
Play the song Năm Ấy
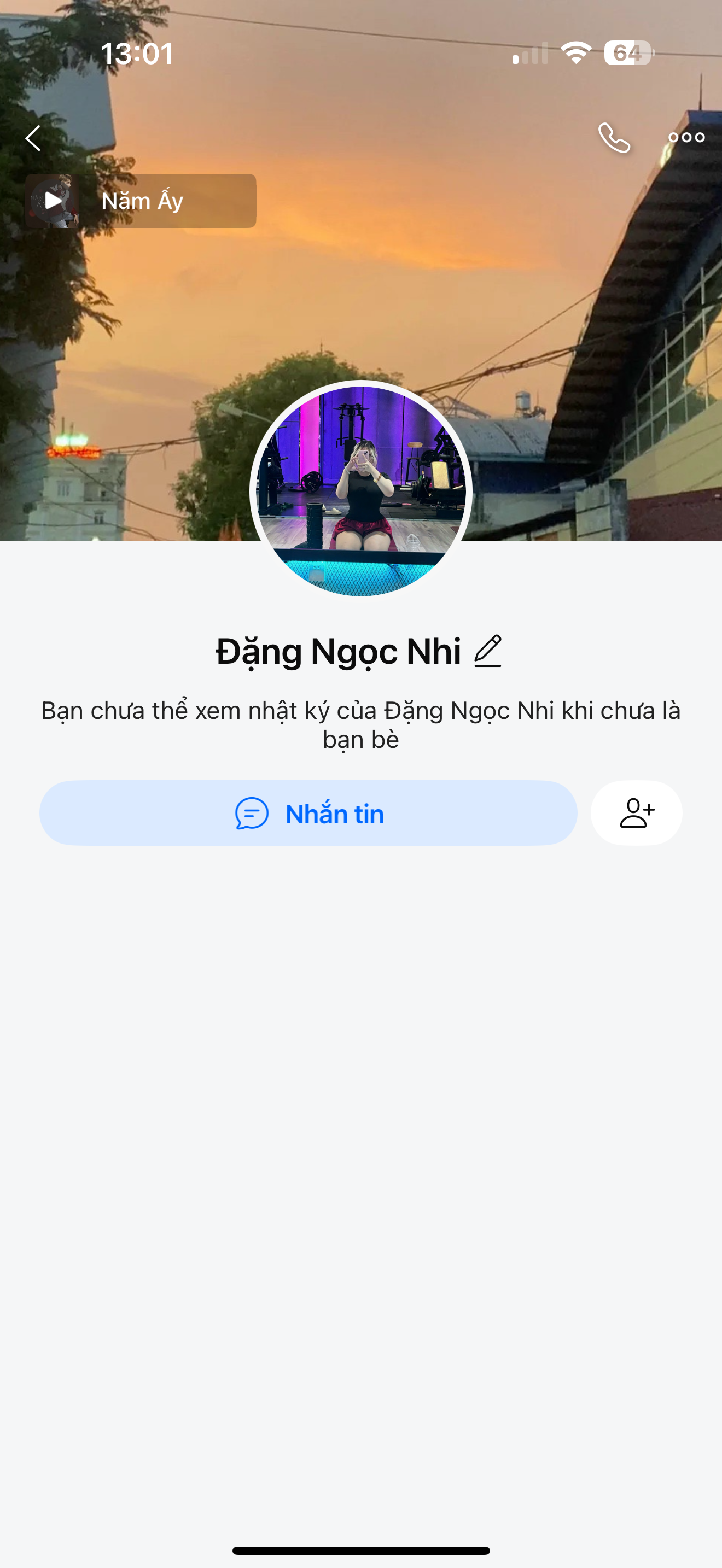pyautogui.click(x=53, y=201)
